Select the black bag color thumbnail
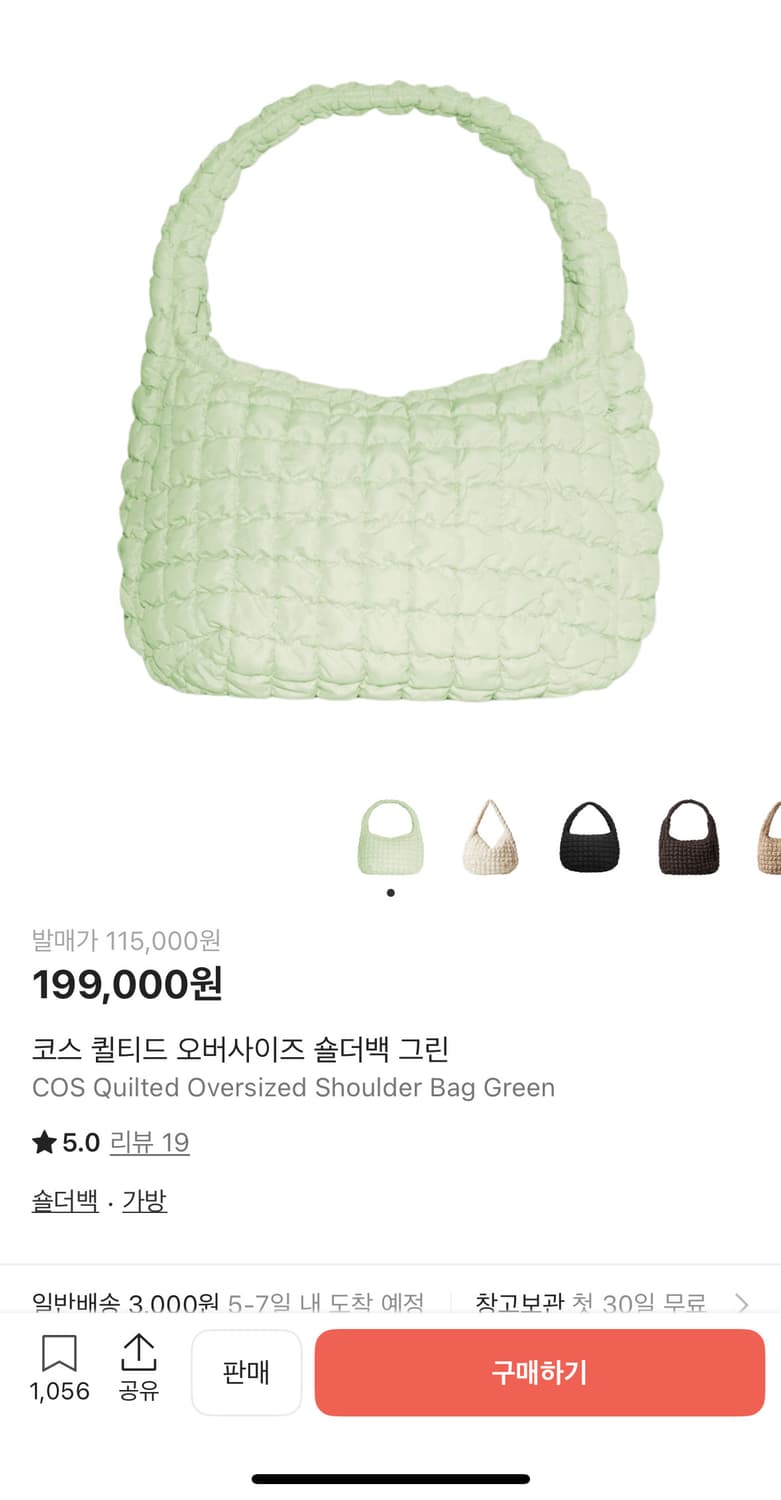The height and width of the screenshot is (1500, 781). [x=590, y=838]
